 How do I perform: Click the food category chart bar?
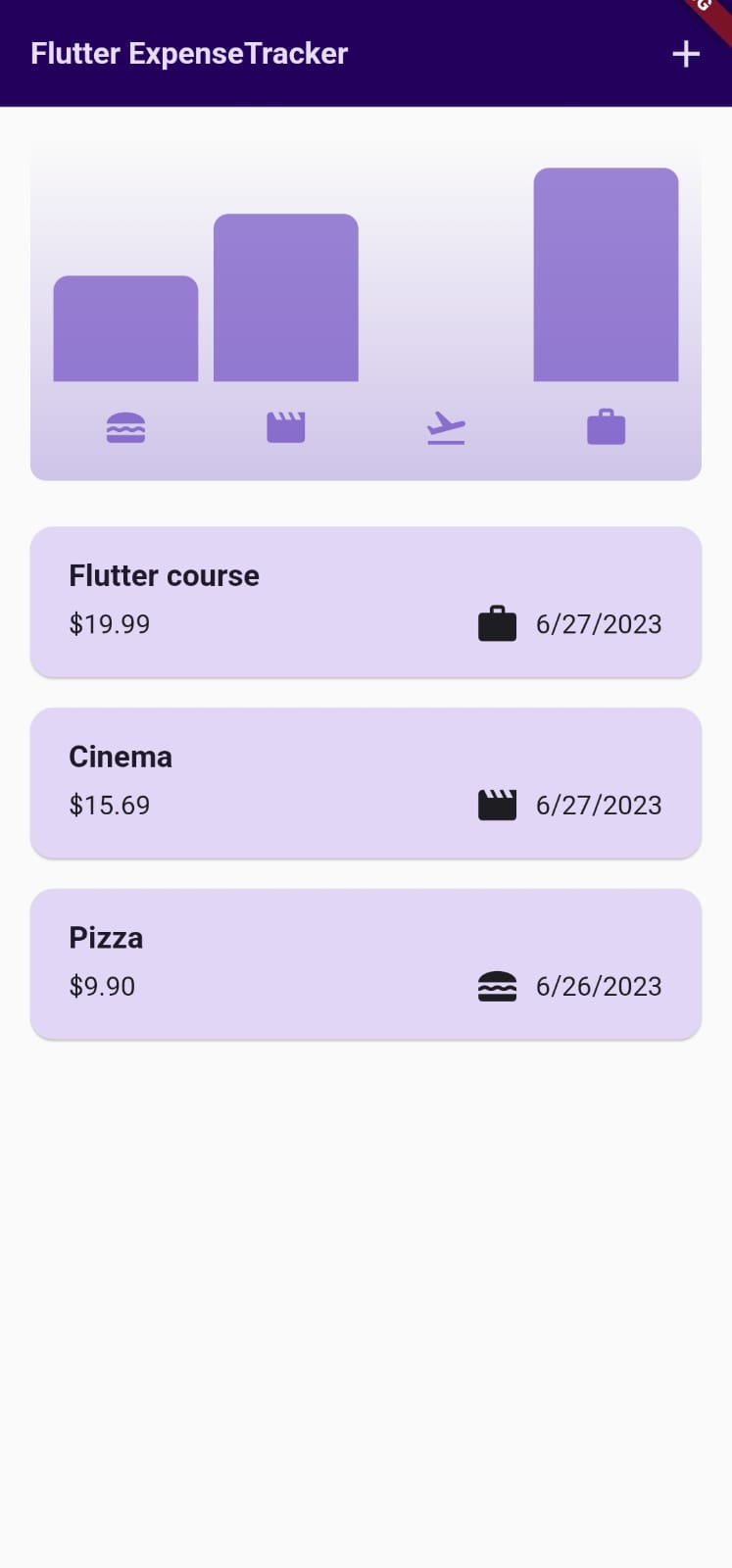pyautogui.click(x=125, y=328)
